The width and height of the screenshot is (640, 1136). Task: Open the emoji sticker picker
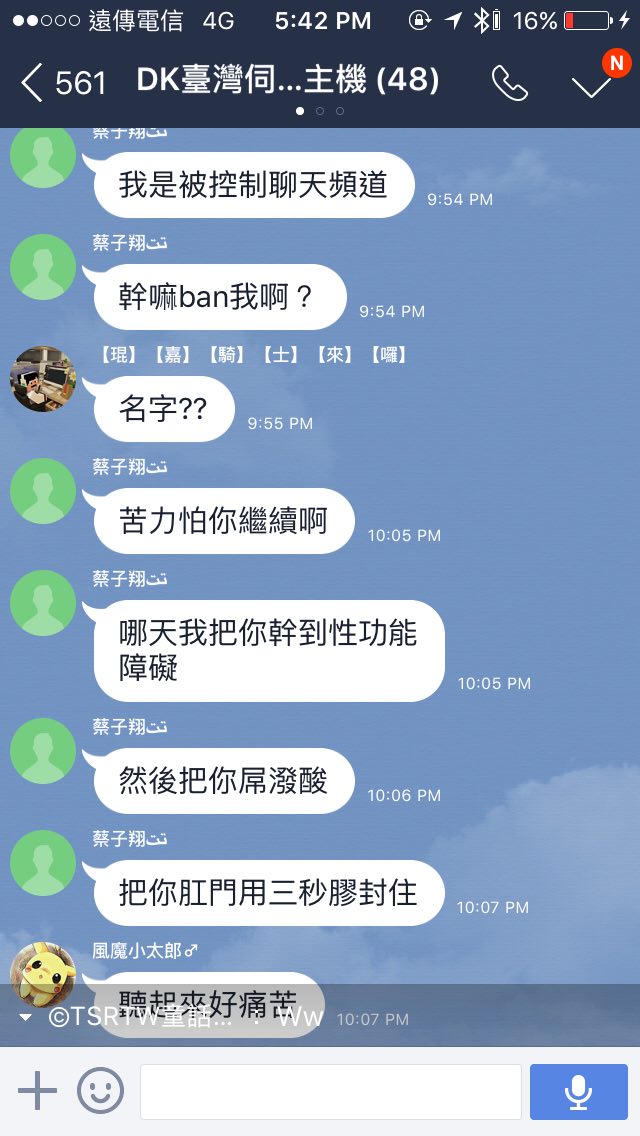(100, 1090)
